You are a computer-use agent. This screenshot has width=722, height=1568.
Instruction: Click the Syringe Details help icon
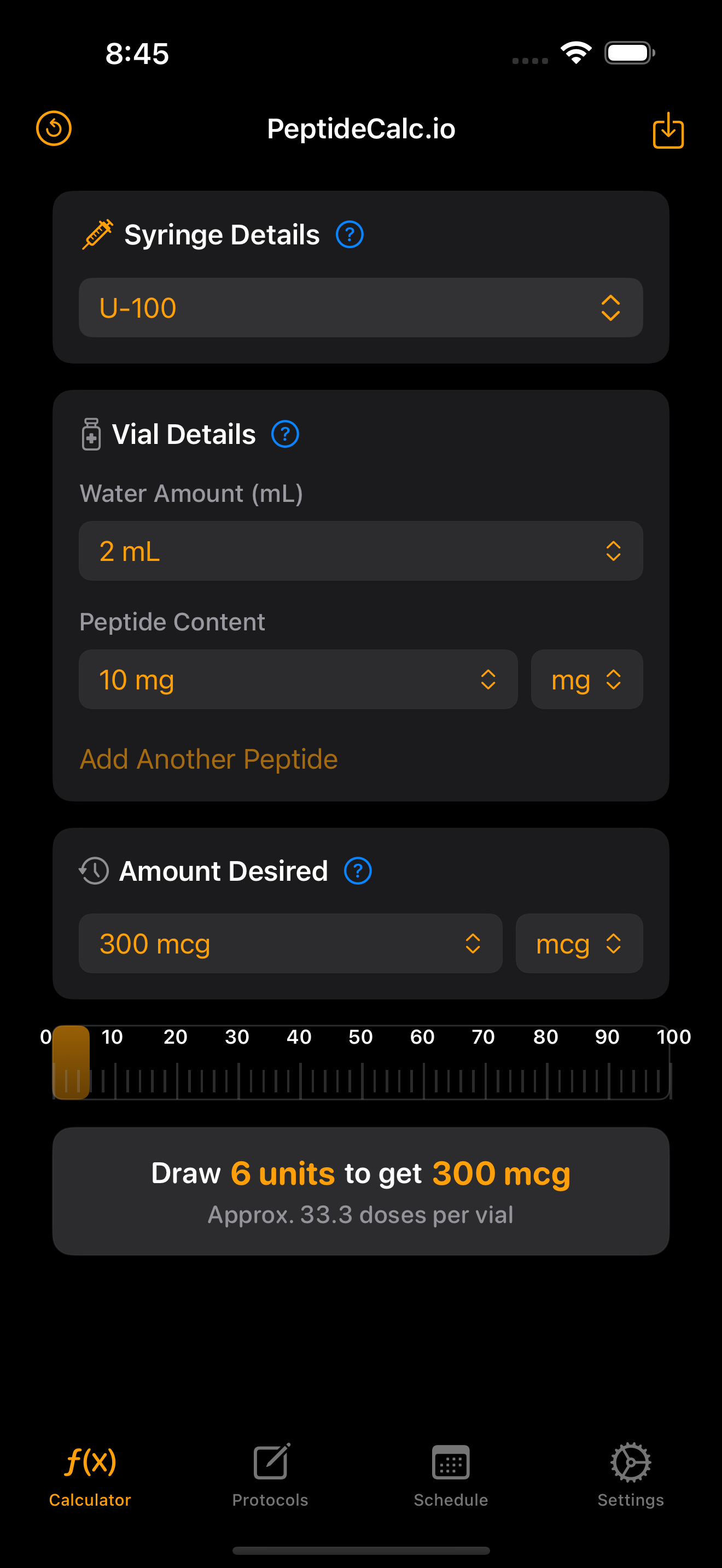pyautogui.click(x=350, y=234)
